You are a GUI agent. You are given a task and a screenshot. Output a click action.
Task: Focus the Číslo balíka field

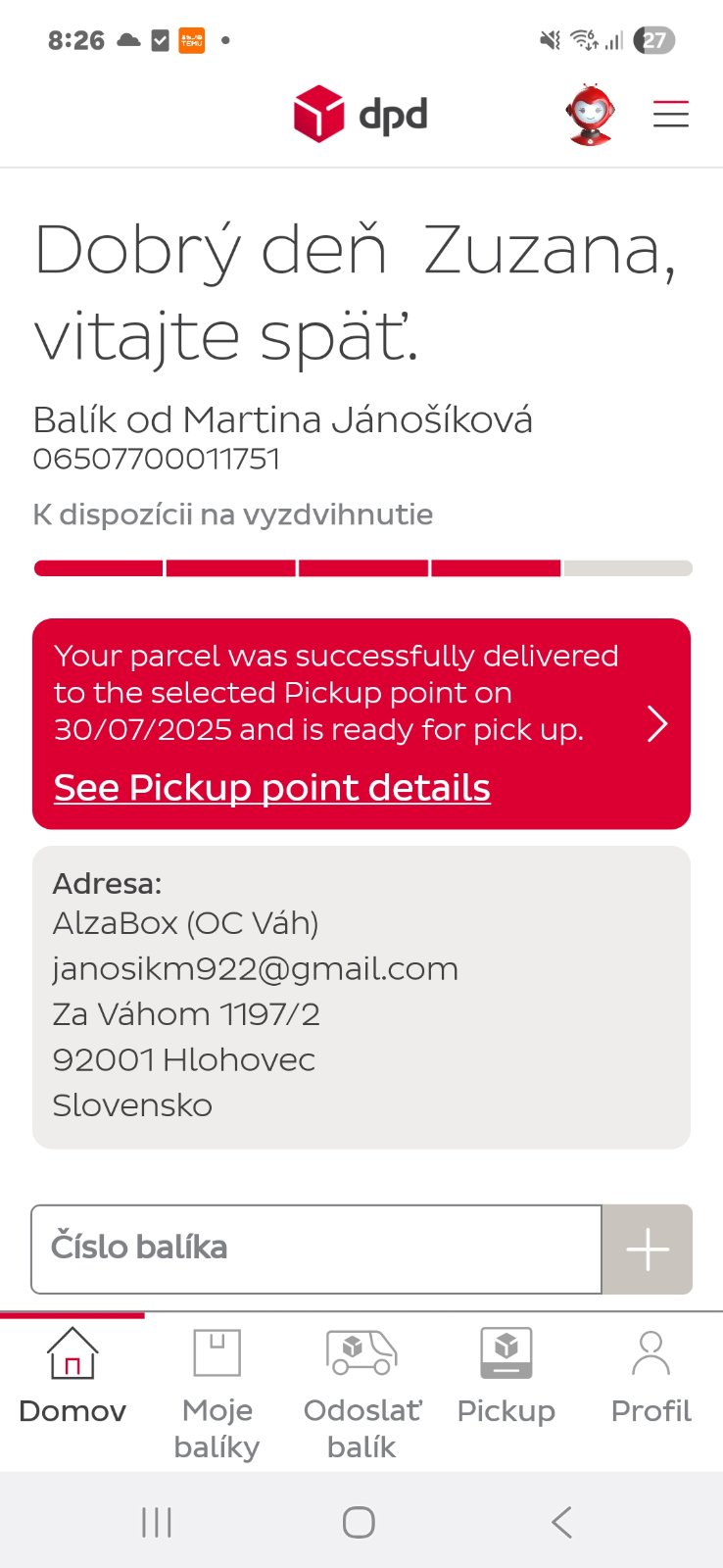[x=316, y=1249]
